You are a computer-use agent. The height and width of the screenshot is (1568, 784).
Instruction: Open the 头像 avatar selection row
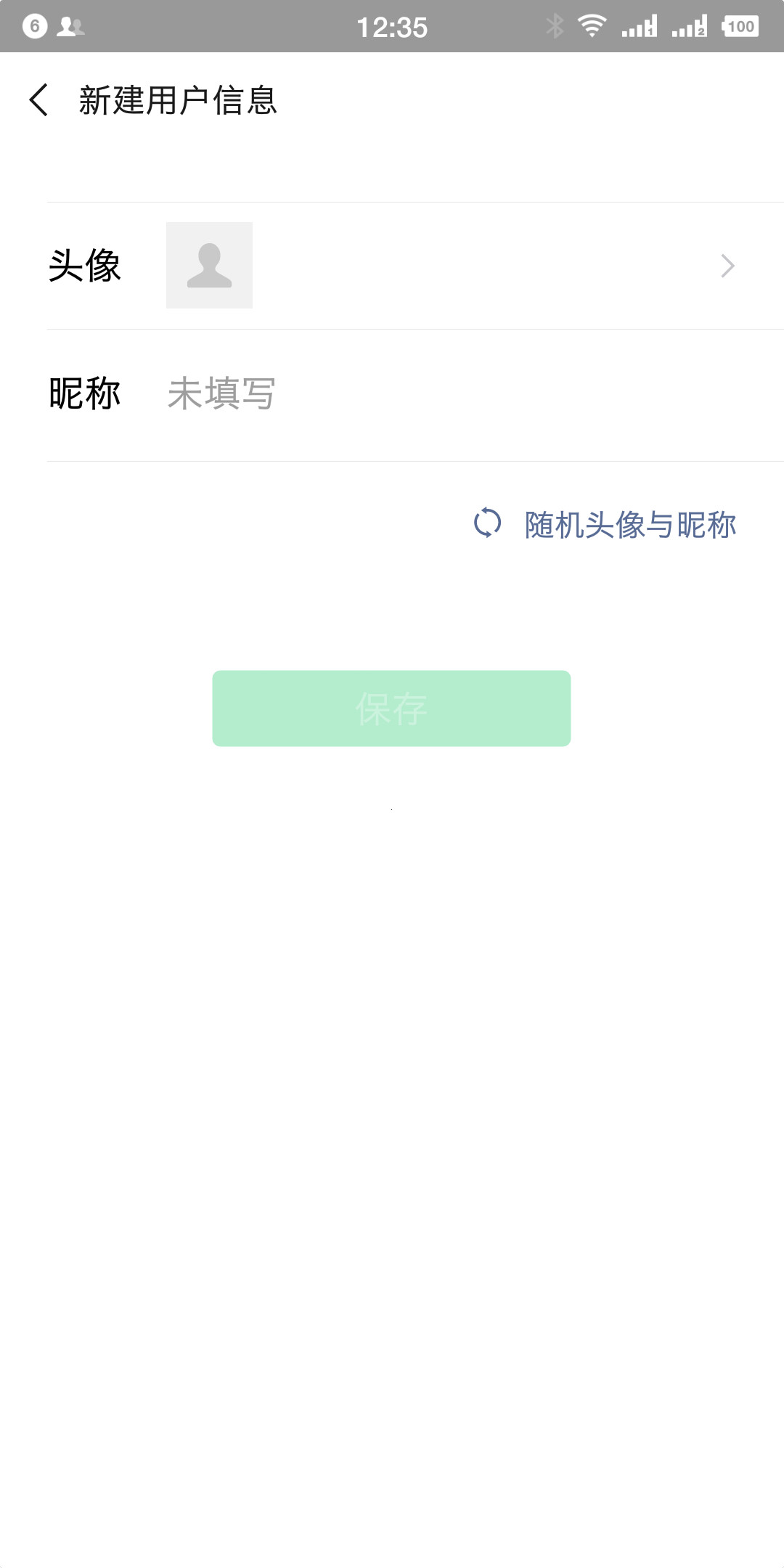tap(414, 266)
